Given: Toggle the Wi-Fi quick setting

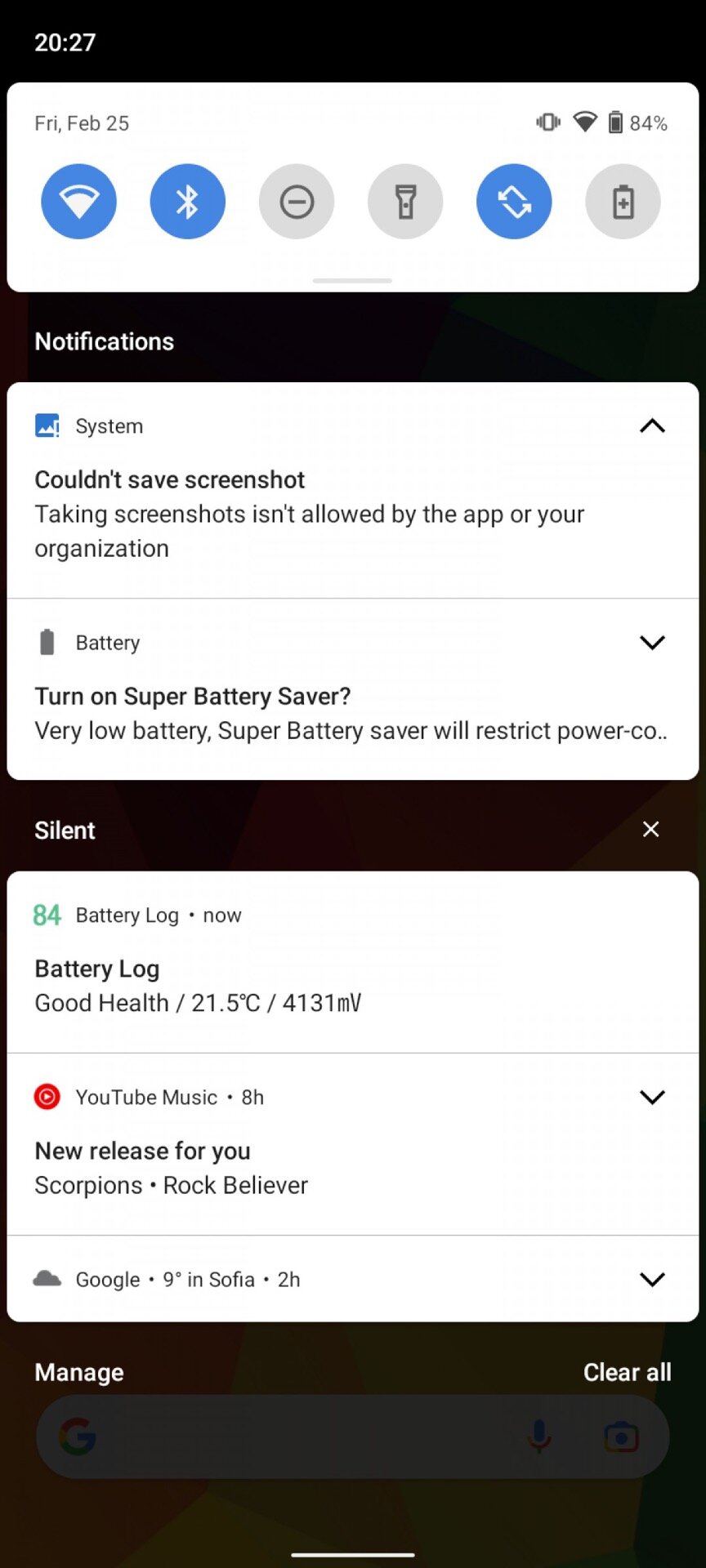Looking at the screenshot, I should click(79, 202).
